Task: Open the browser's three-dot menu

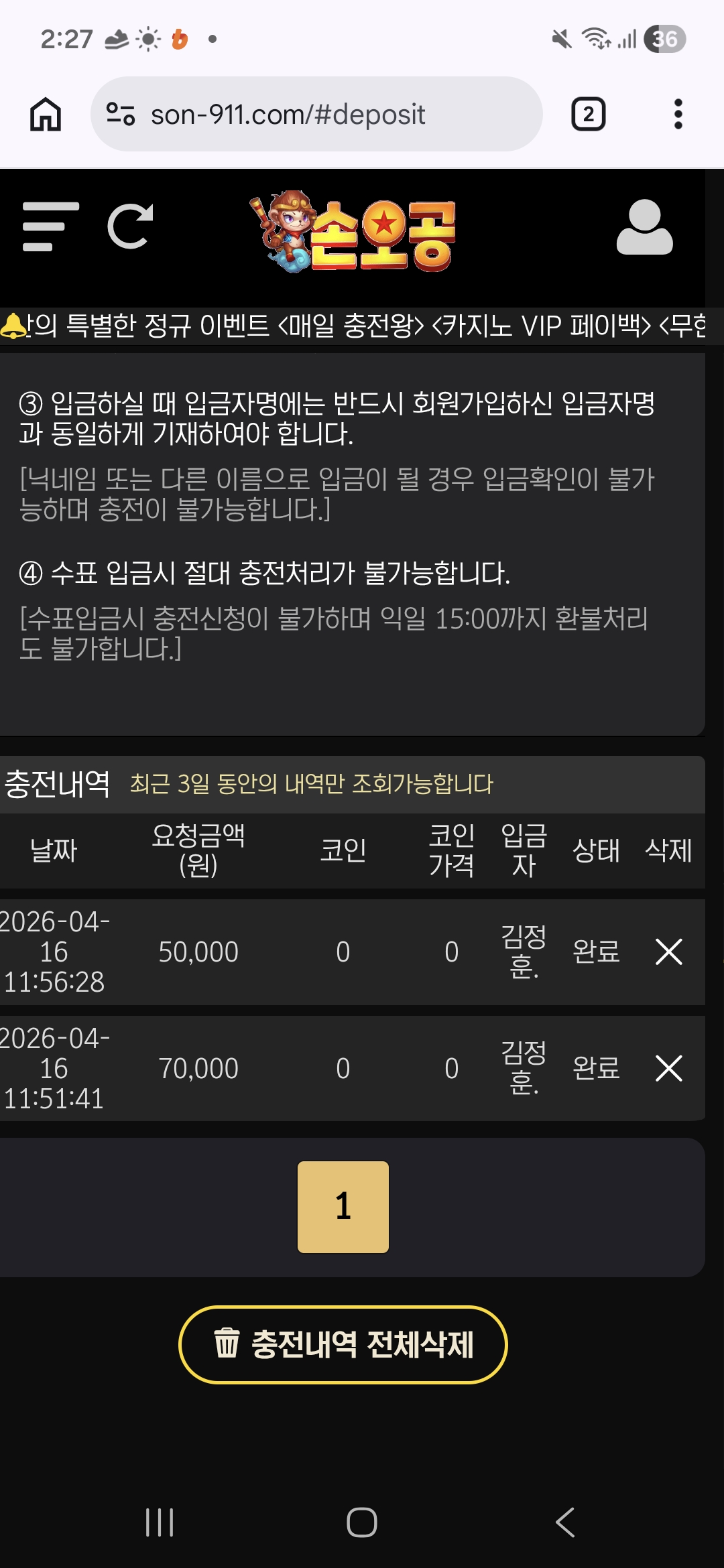Action: (678, 114)
